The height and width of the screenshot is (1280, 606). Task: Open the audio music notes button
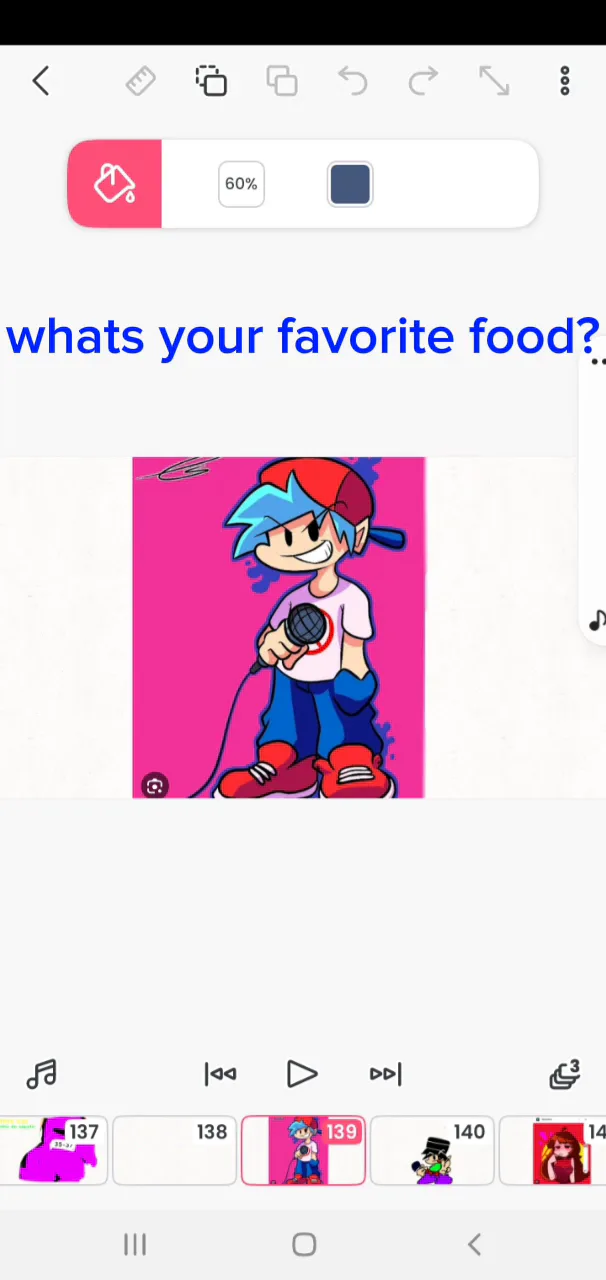41,1074
